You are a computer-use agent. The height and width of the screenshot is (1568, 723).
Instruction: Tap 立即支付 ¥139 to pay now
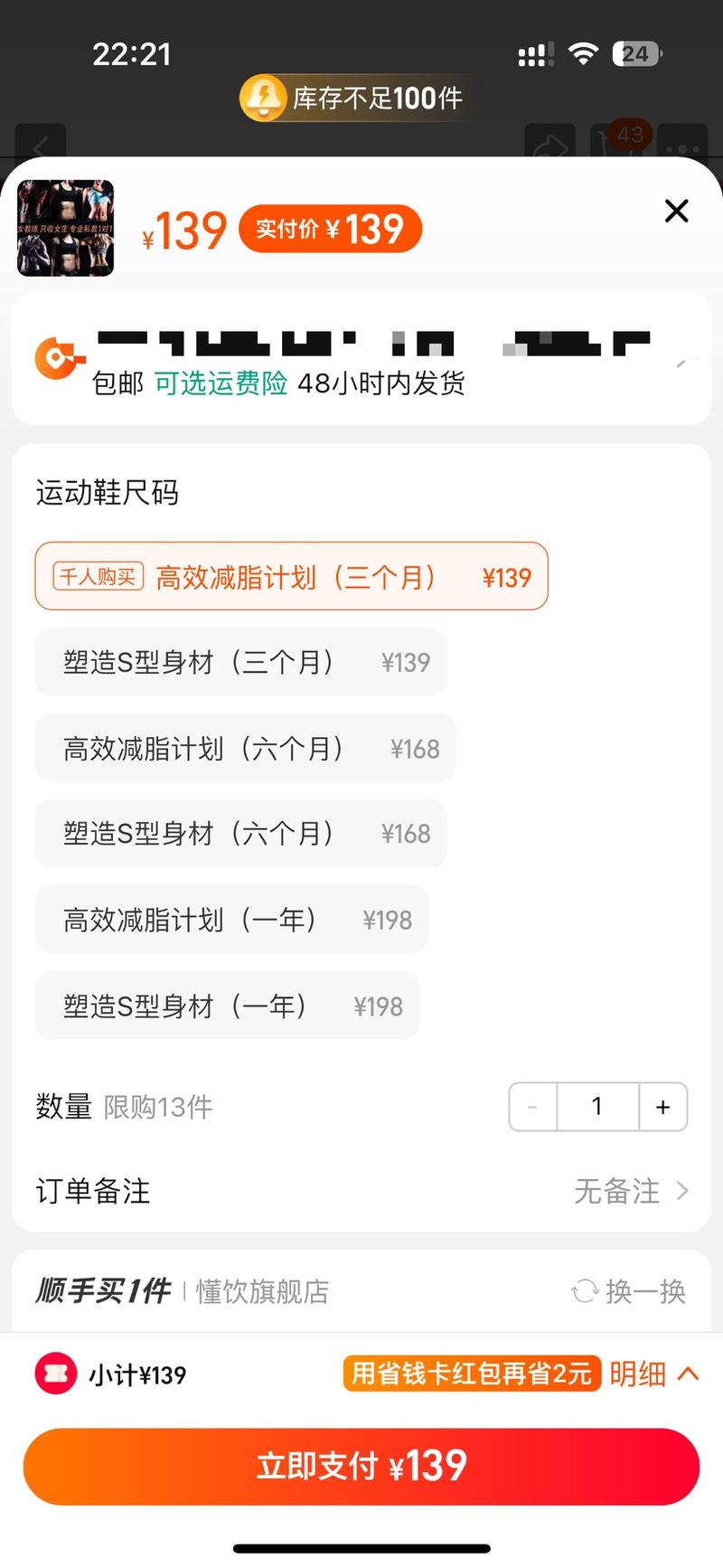coord(361,1466)
